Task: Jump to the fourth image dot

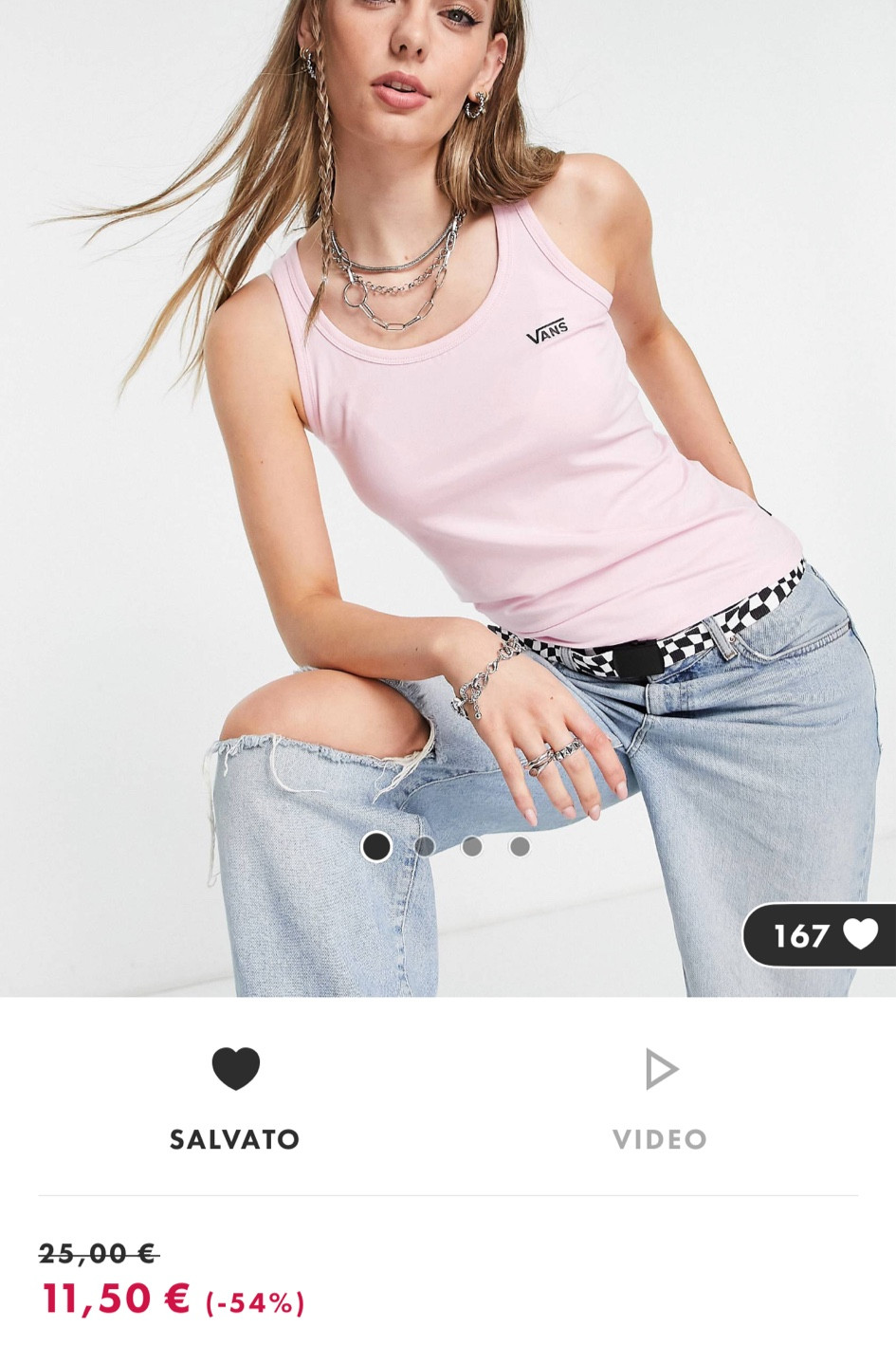Action: click(520, 846)
